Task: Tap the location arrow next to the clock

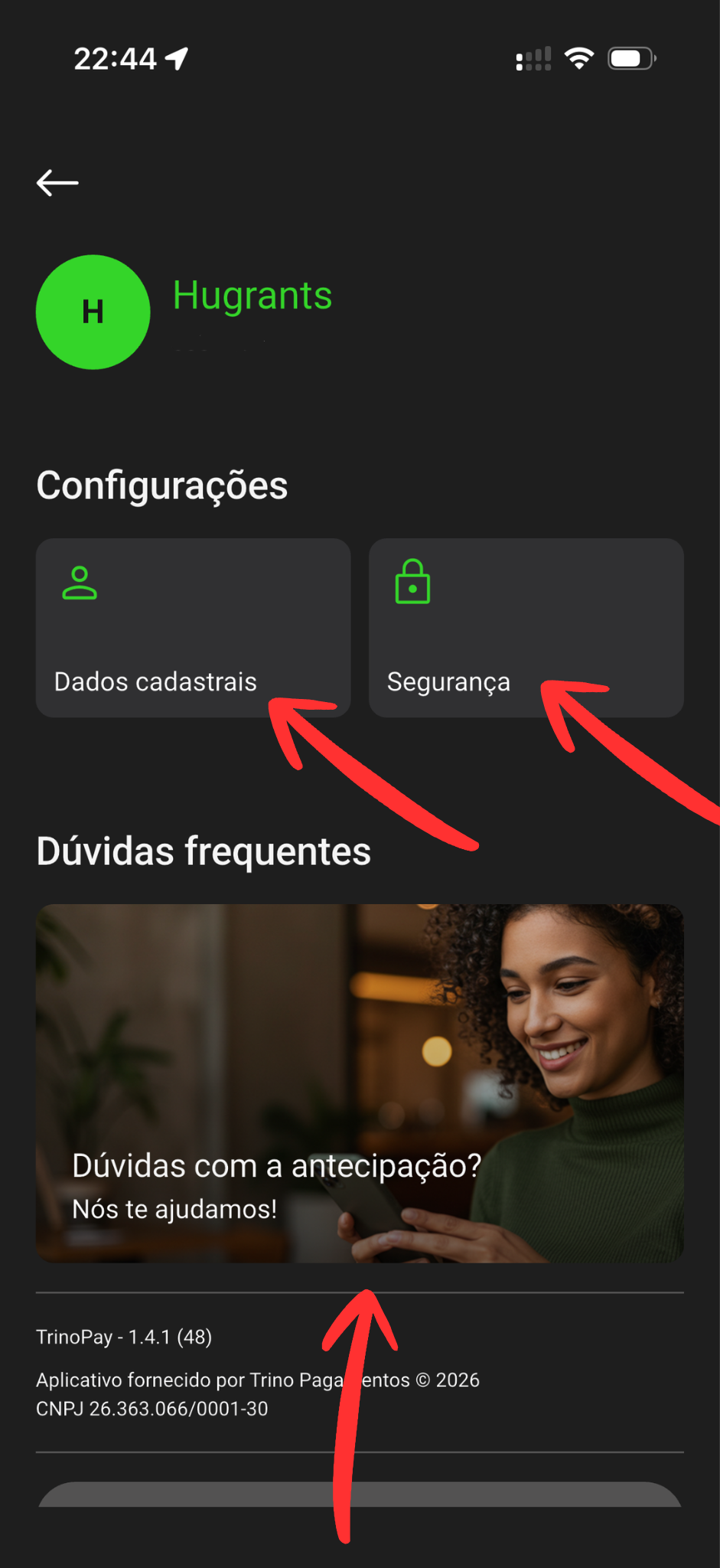Action: coord(177,57)
